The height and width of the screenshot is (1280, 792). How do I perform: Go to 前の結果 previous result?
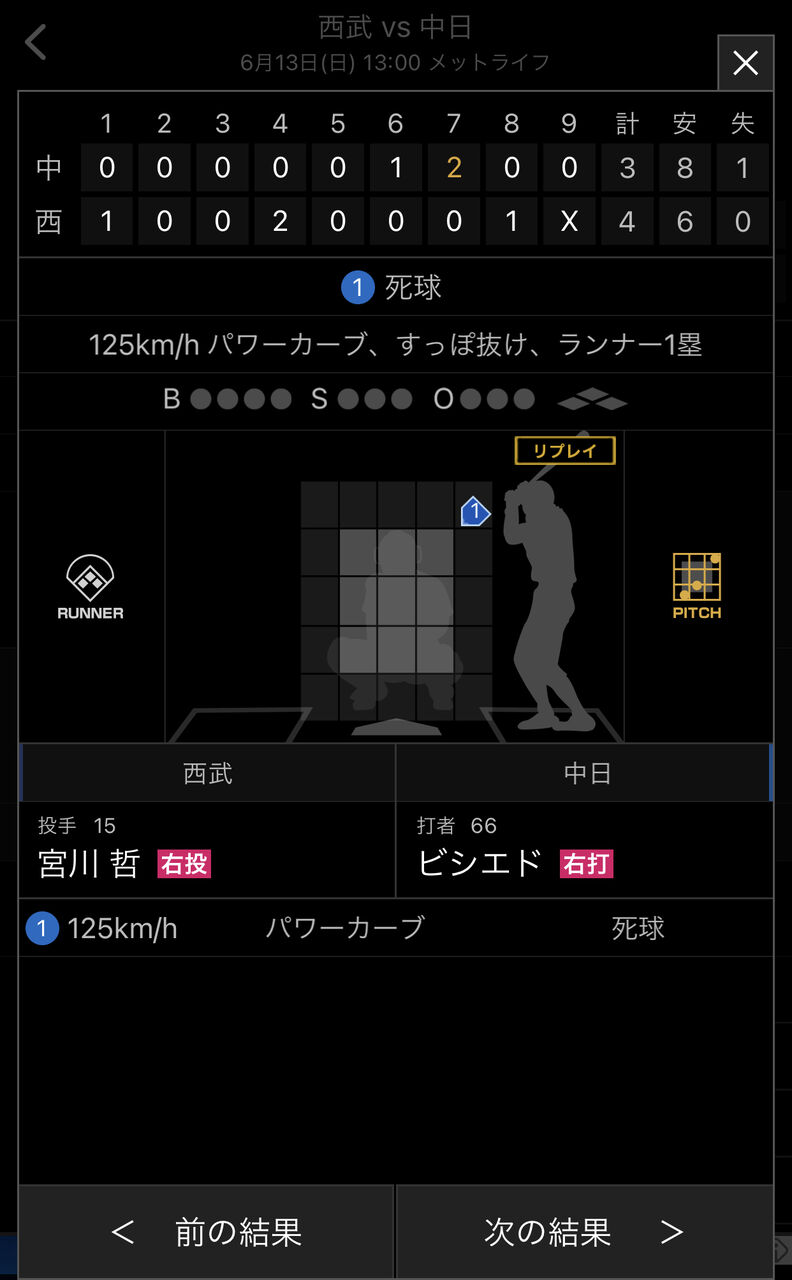pos(207,1231)
